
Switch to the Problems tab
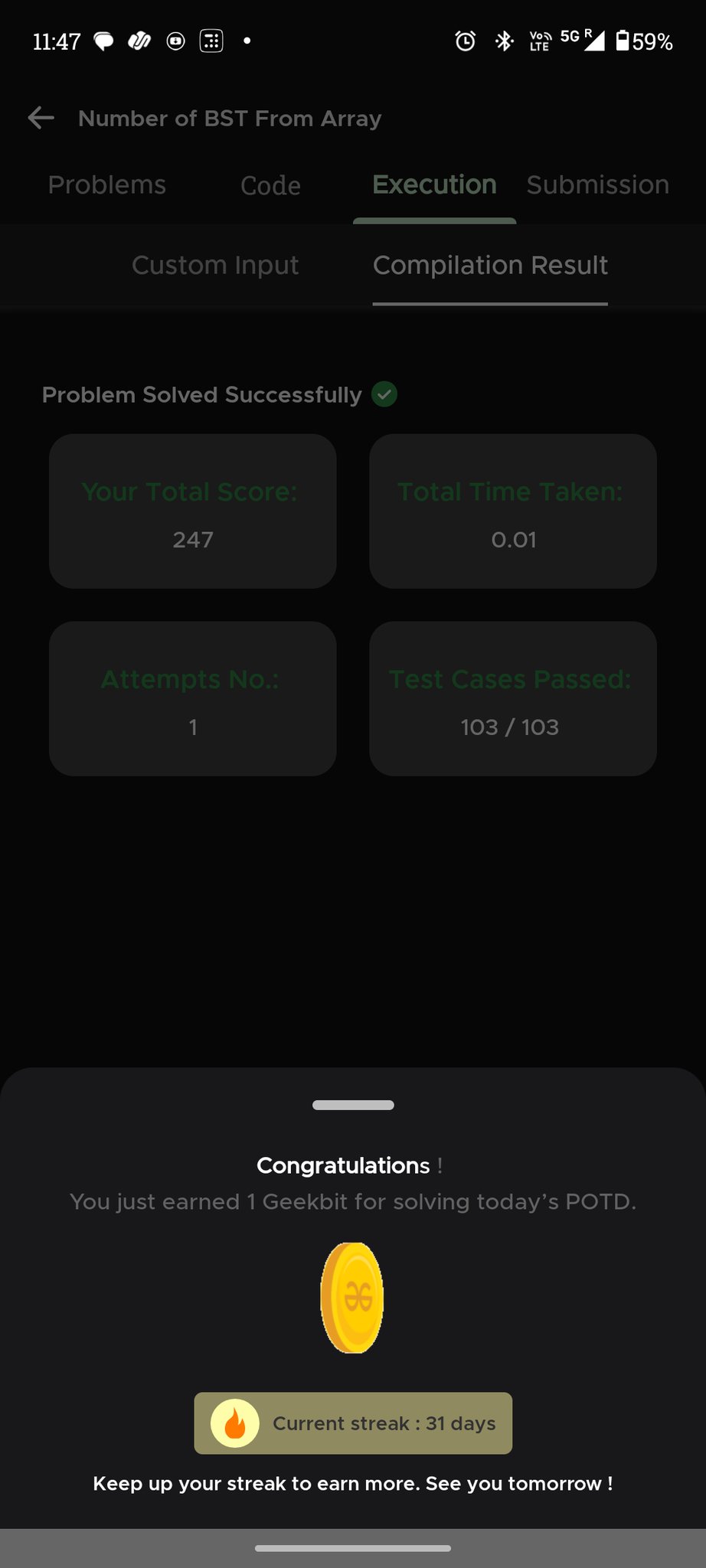click(x=107, y=185)
